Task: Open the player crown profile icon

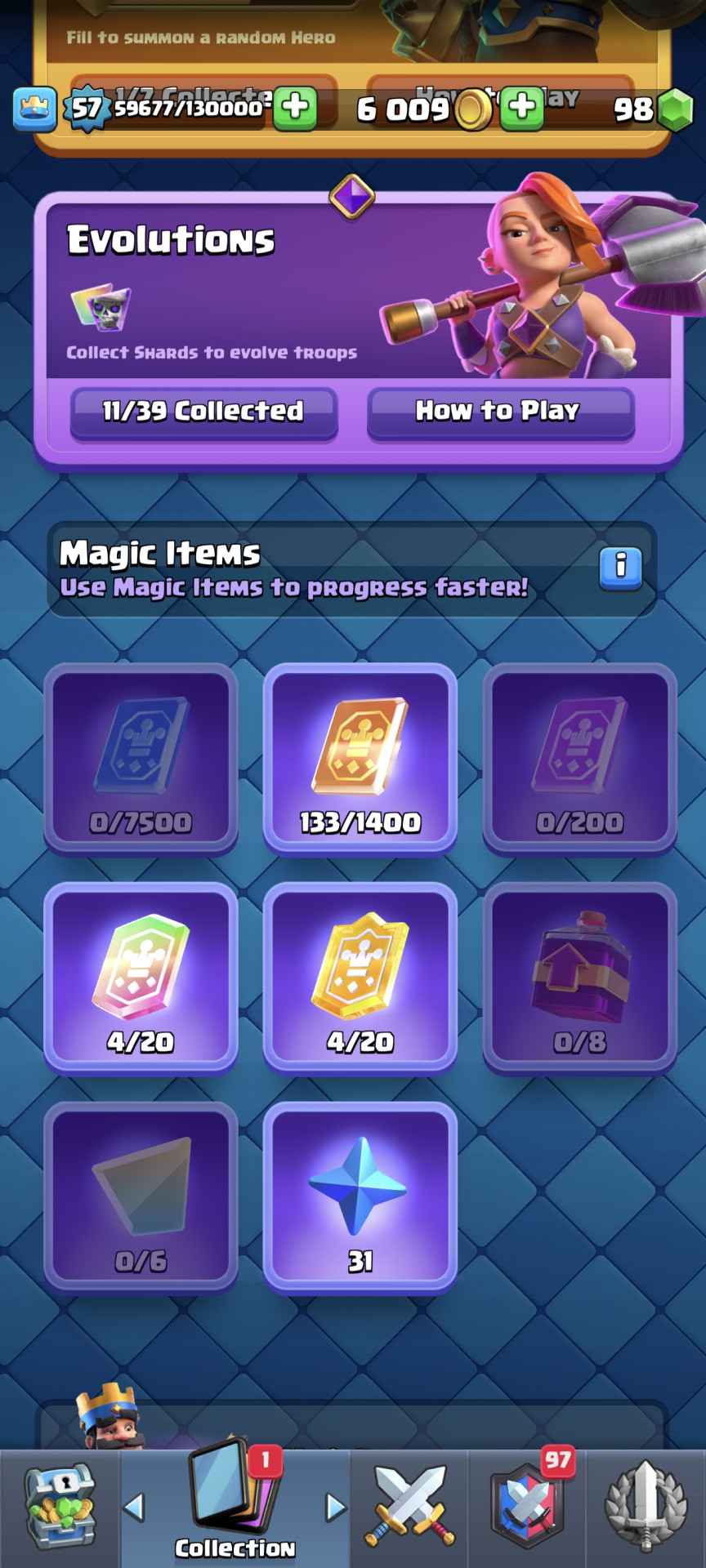Action: tap(34, 109)
